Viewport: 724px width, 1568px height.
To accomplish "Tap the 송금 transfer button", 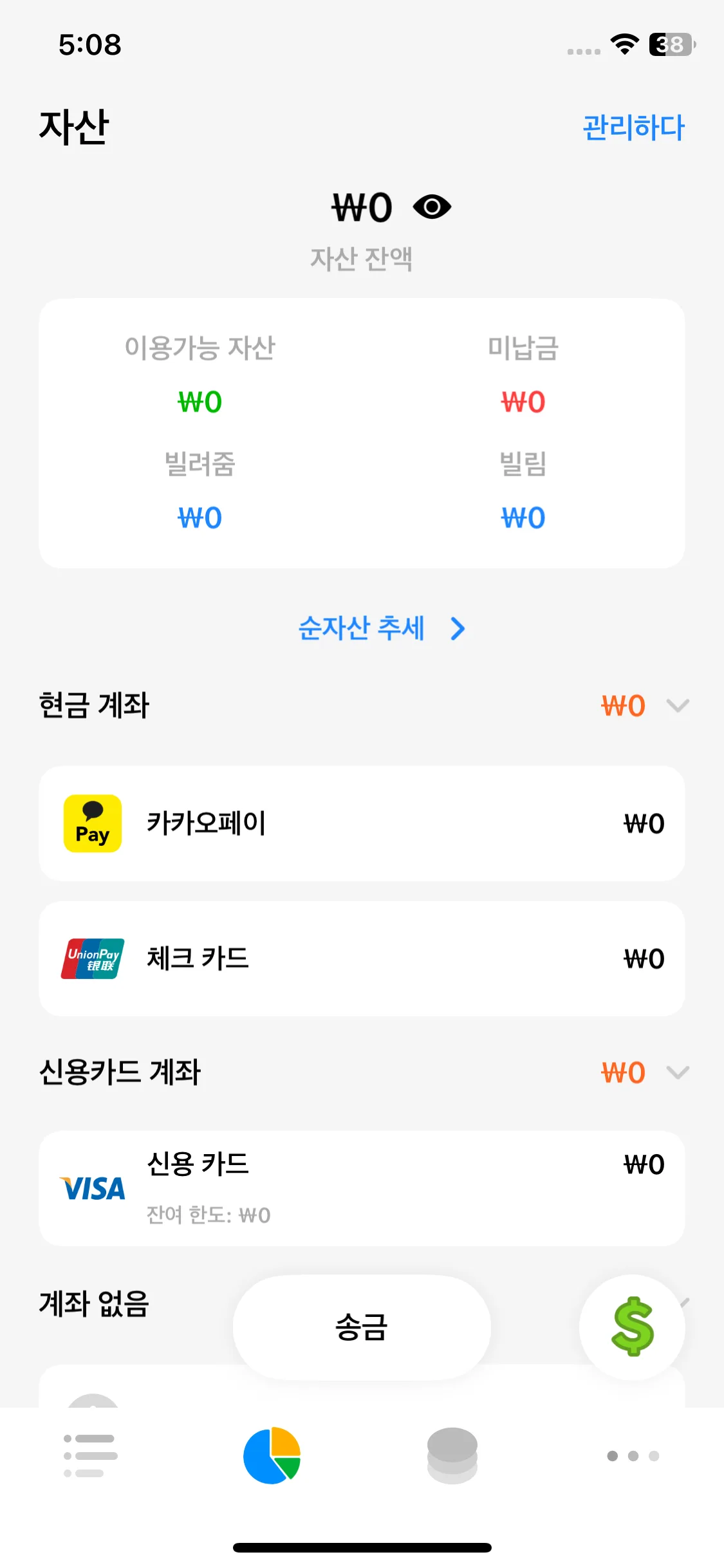I will [362, 1327].
